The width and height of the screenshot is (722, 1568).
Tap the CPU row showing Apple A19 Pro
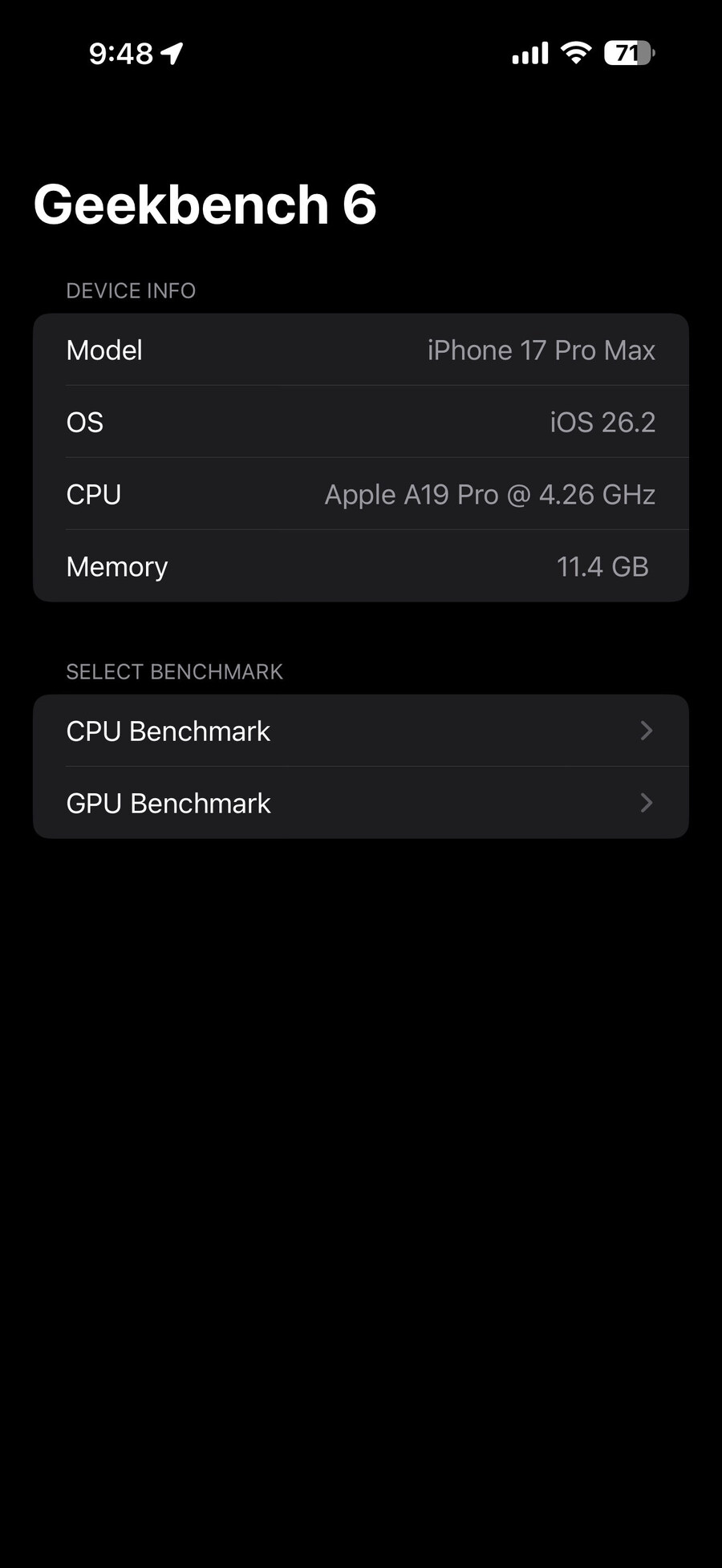361,494
